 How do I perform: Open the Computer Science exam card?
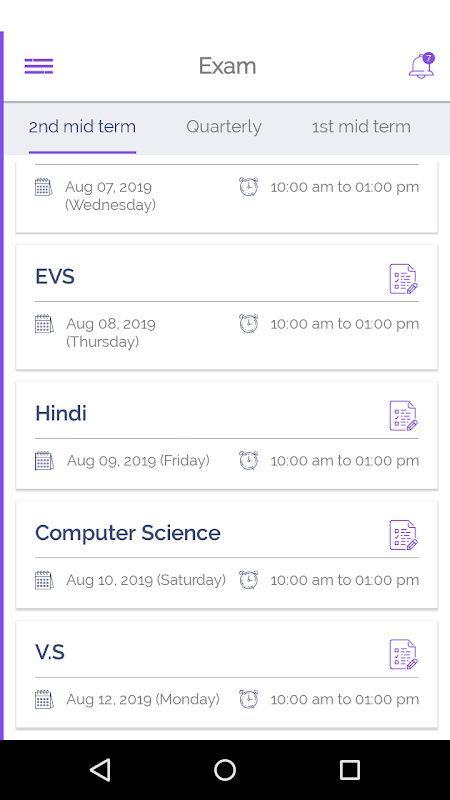coord(227,555)
